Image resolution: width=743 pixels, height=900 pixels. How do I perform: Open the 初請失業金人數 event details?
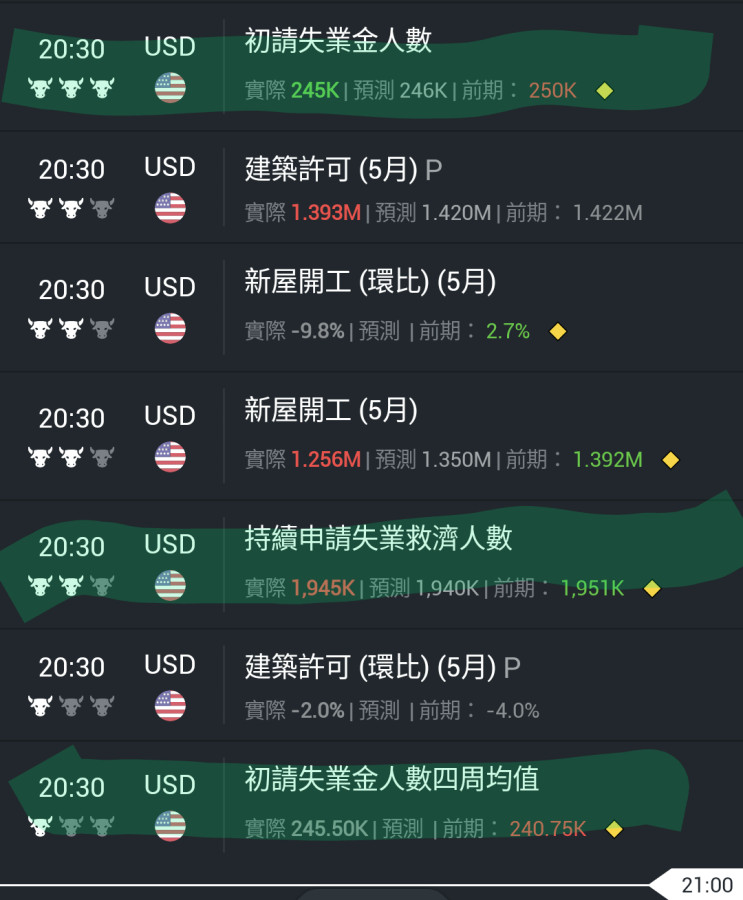(x=338, y=41)
